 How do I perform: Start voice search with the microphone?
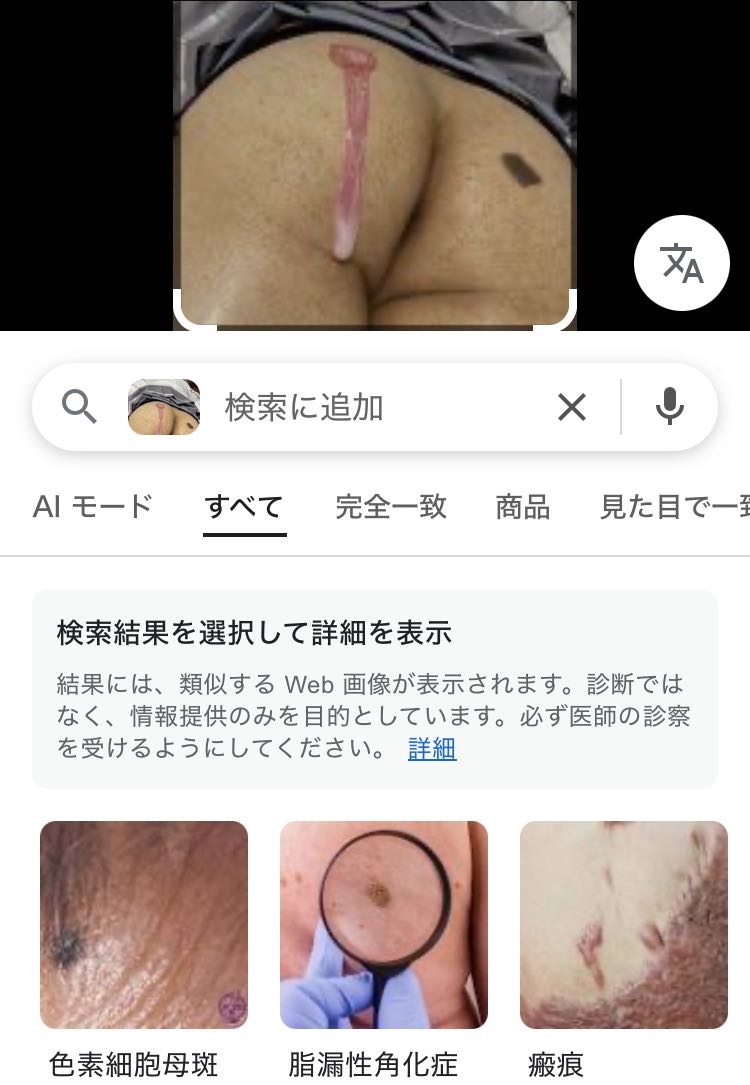[x=670, y=407]
